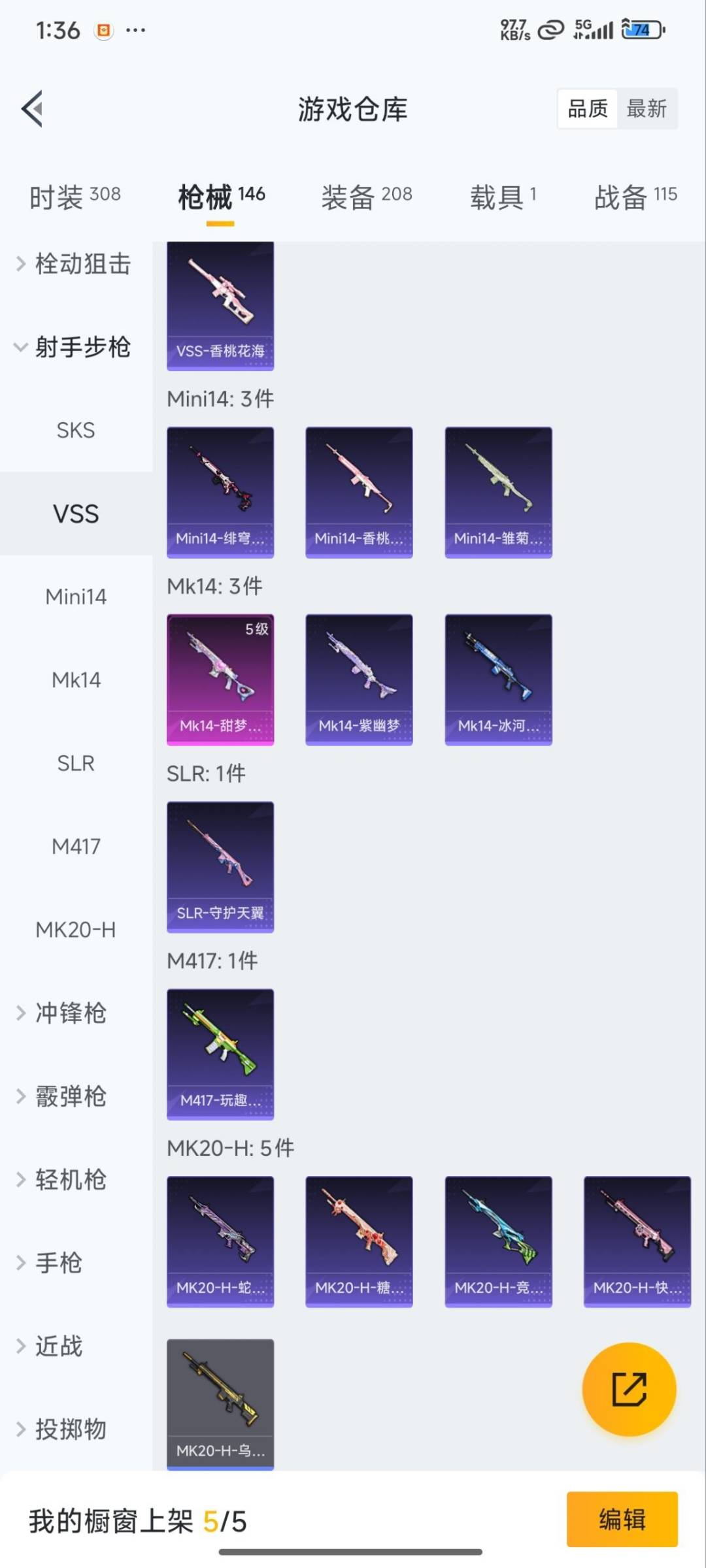Go back from 游戏仓库
The width and height of the screenshot is (706, 1568).
(33, 108)
